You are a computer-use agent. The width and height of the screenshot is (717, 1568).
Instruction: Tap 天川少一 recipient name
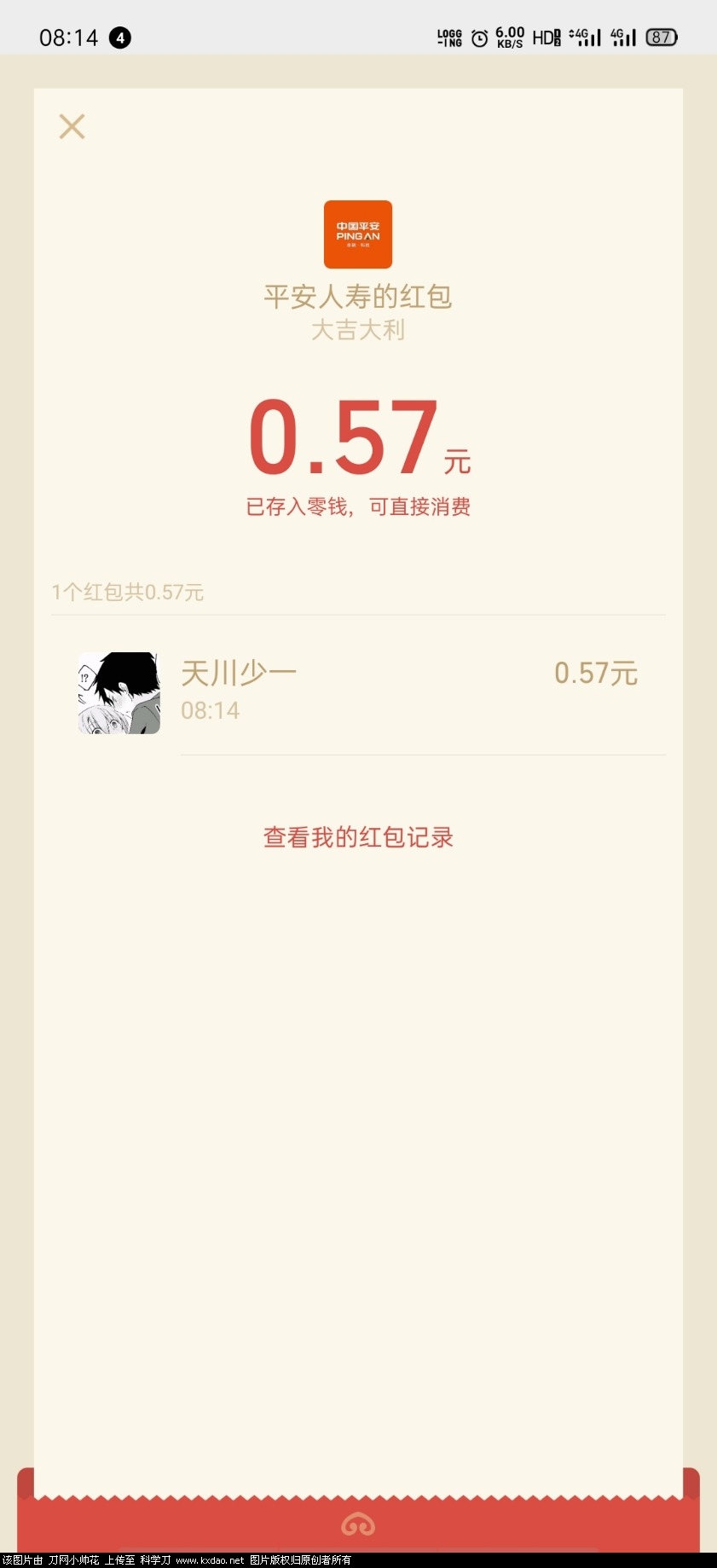click(239, 673)
